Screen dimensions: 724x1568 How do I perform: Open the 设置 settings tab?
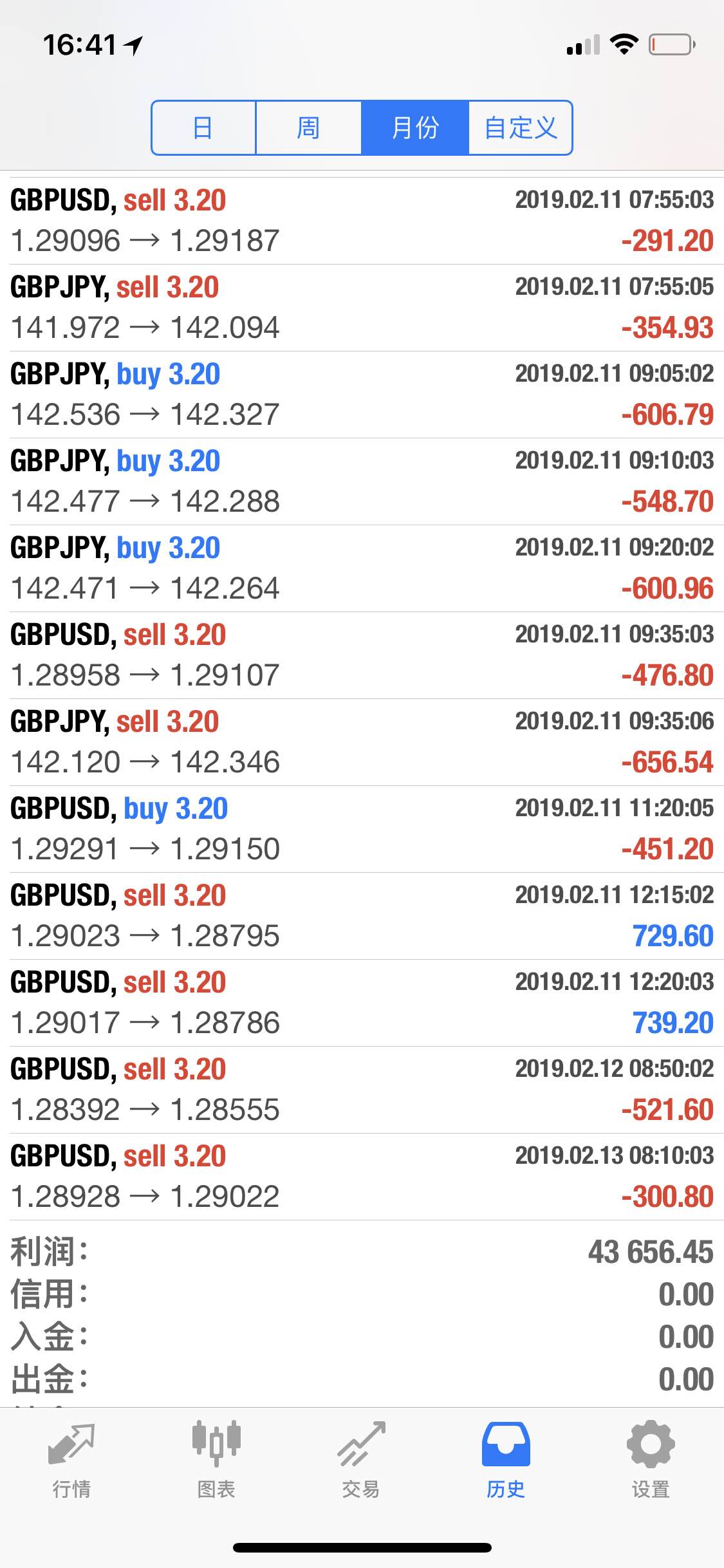(x=651, y=1460)
